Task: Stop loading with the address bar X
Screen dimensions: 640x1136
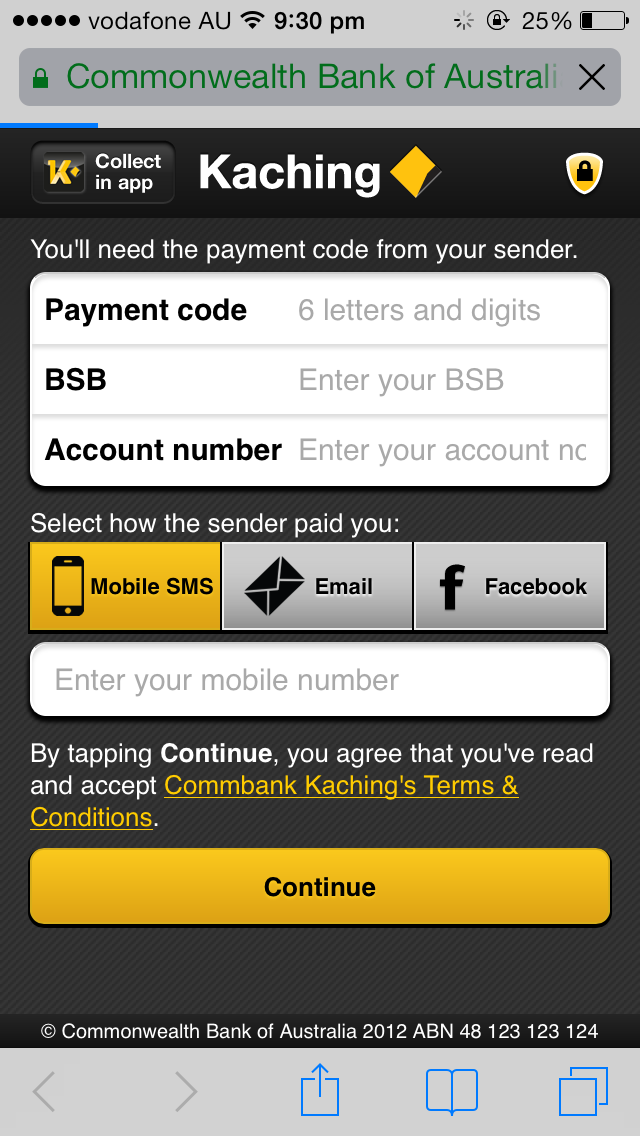Action: (592, 77)
